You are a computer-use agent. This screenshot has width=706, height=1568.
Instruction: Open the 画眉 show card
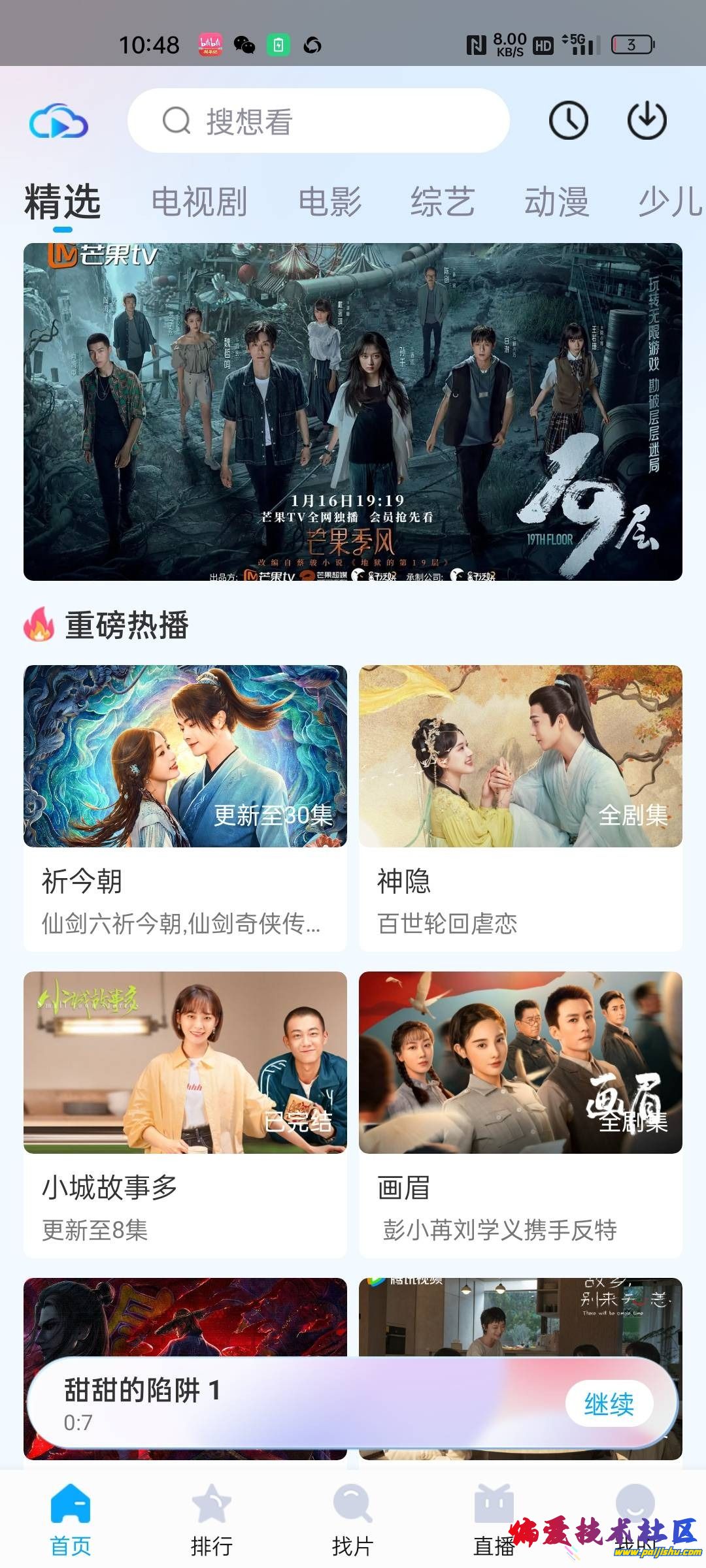tap(520, 1113)
